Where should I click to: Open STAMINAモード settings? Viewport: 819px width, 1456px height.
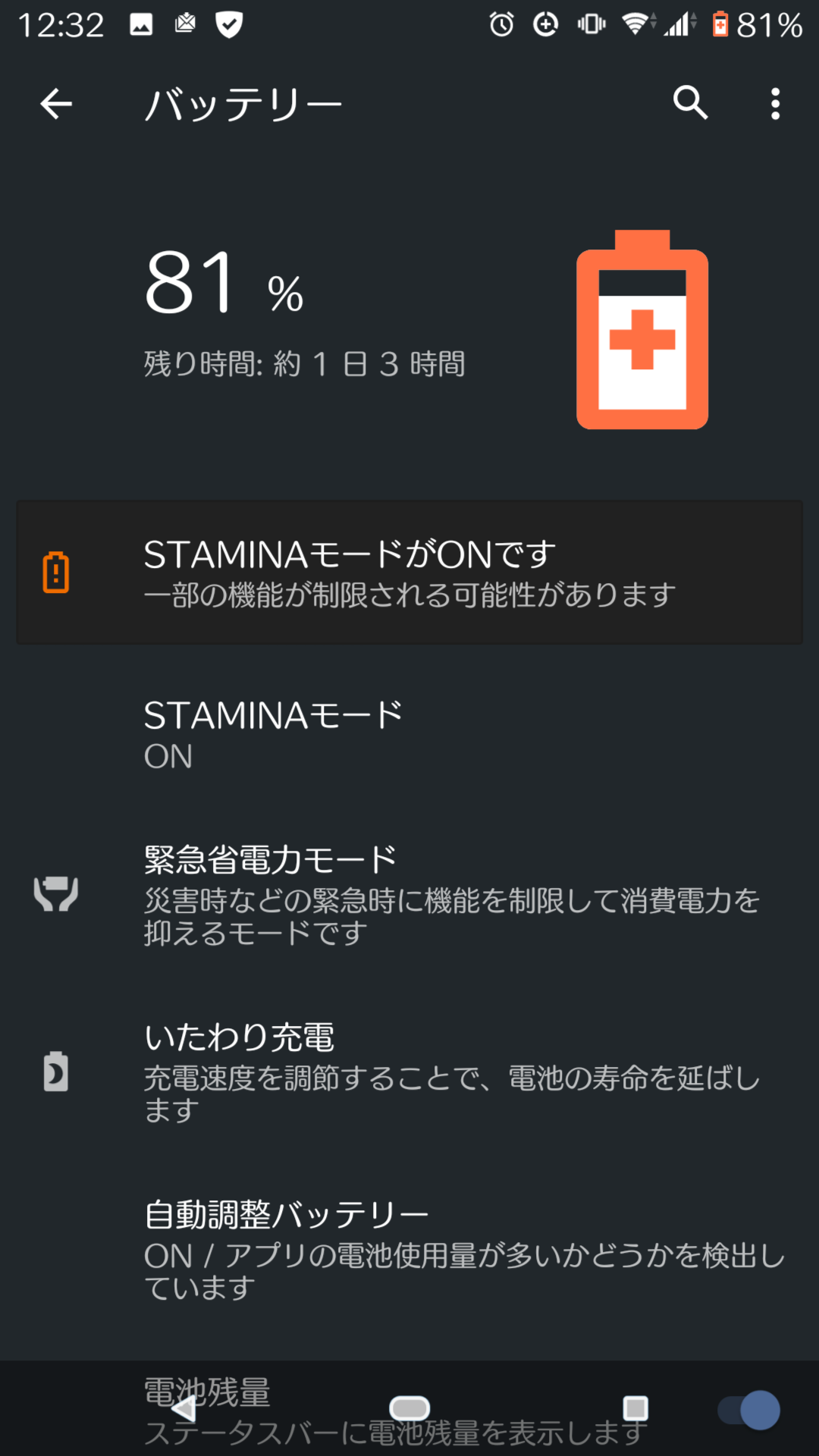pyautogui.click(x=409, y=734)
